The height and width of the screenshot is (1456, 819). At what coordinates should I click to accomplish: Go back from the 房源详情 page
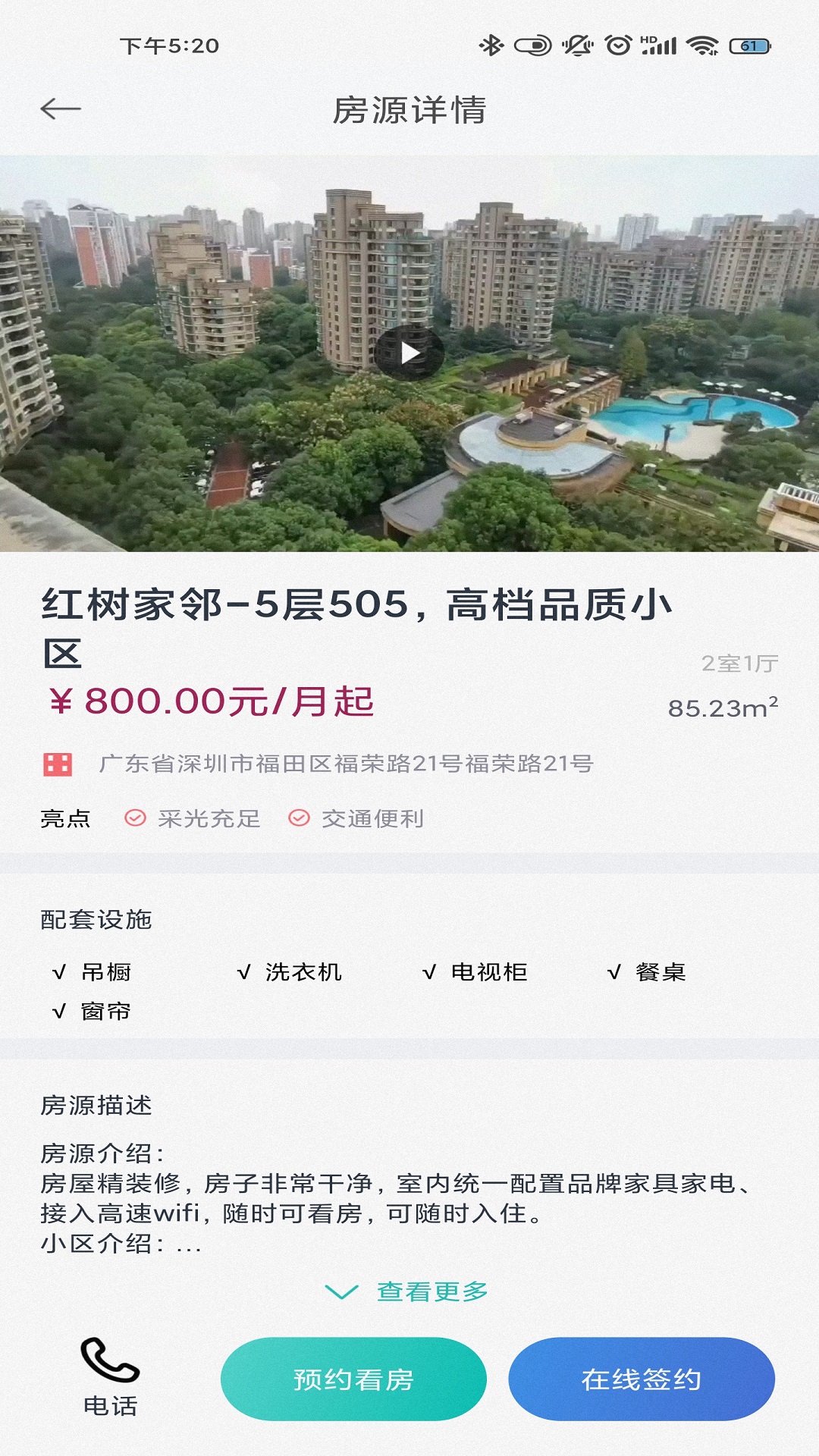[x=61, y=109]
